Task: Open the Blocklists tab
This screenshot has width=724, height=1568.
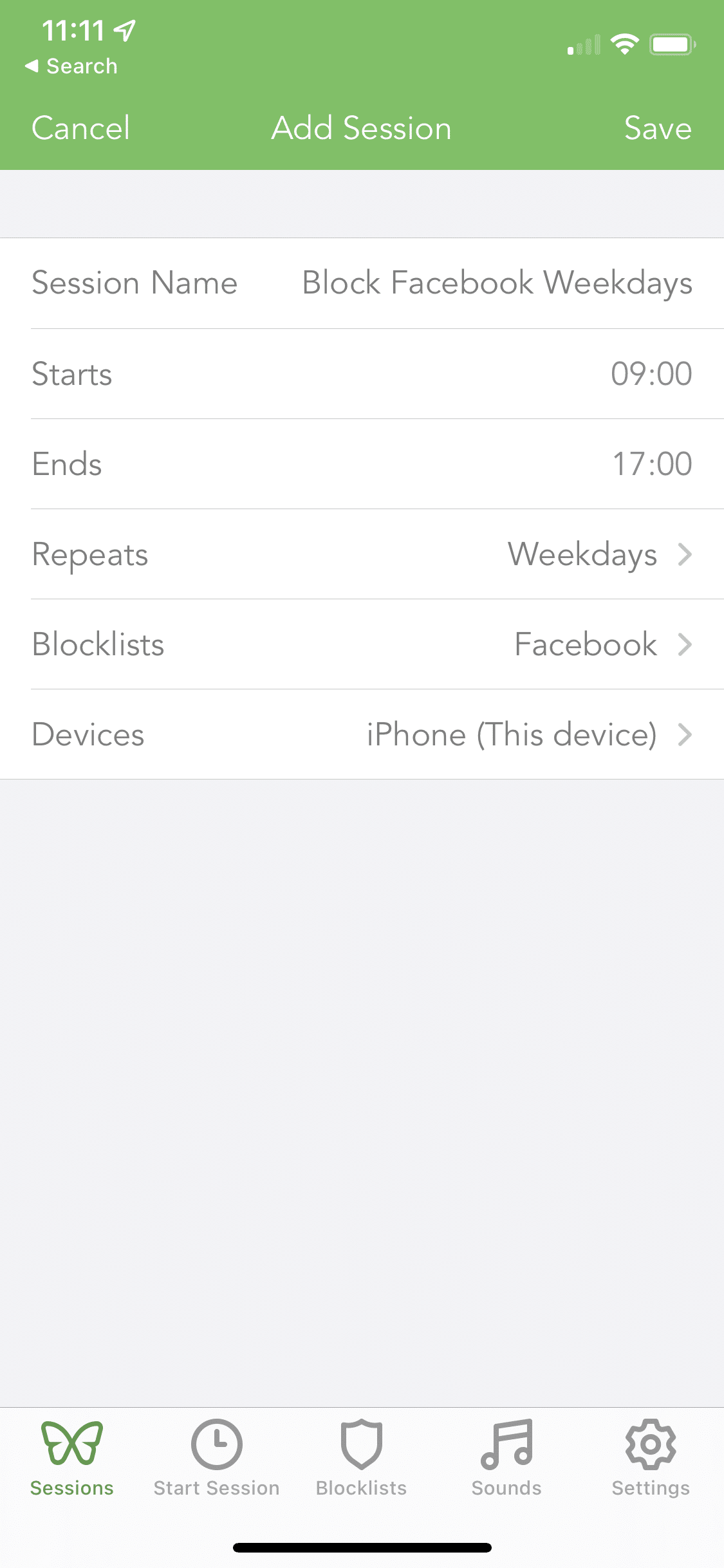Action: point(362,1459)
